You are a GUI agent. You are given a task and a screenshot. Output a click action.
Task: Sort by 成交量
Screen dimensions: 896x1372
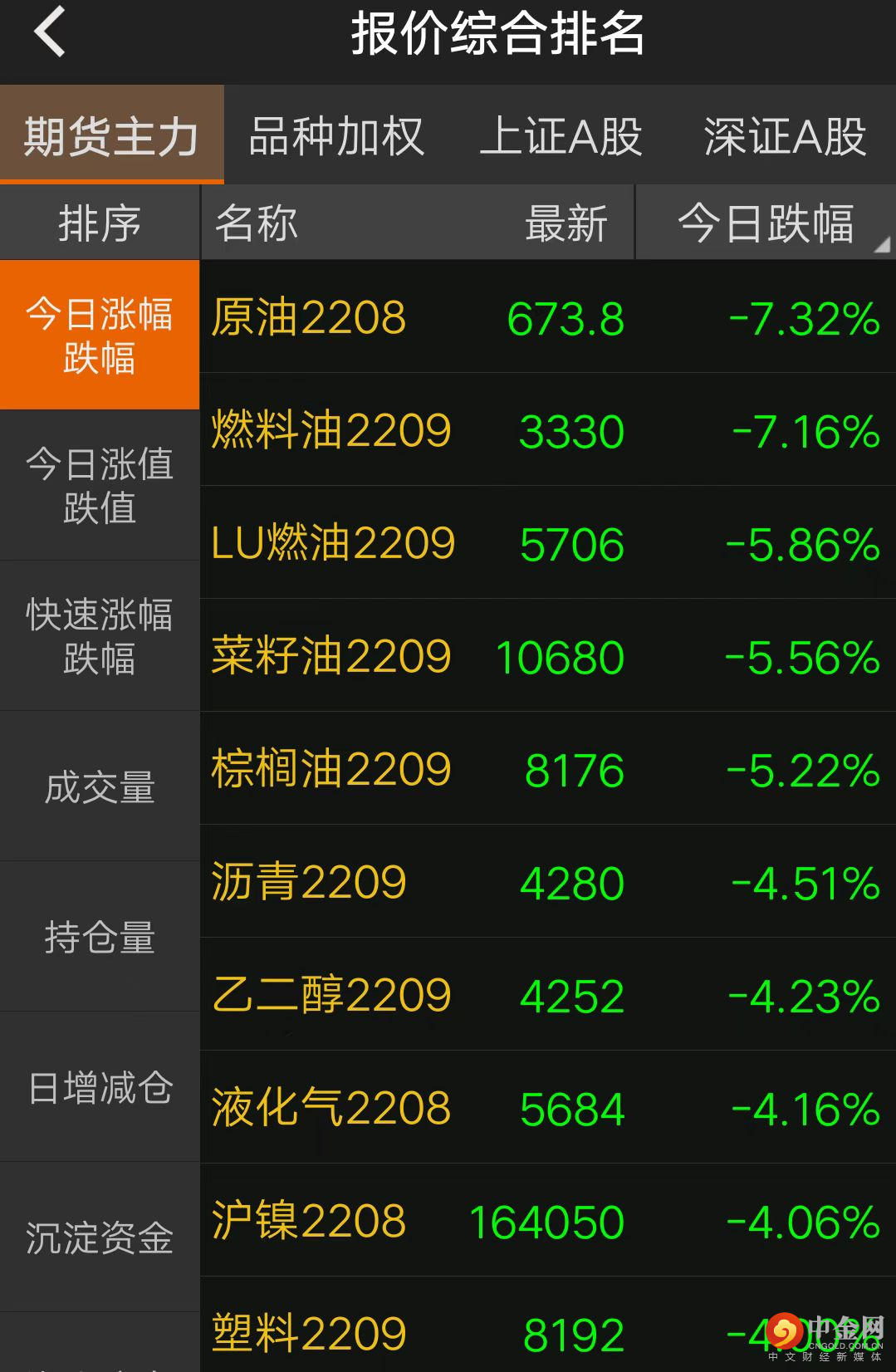(x=100, y=786)
